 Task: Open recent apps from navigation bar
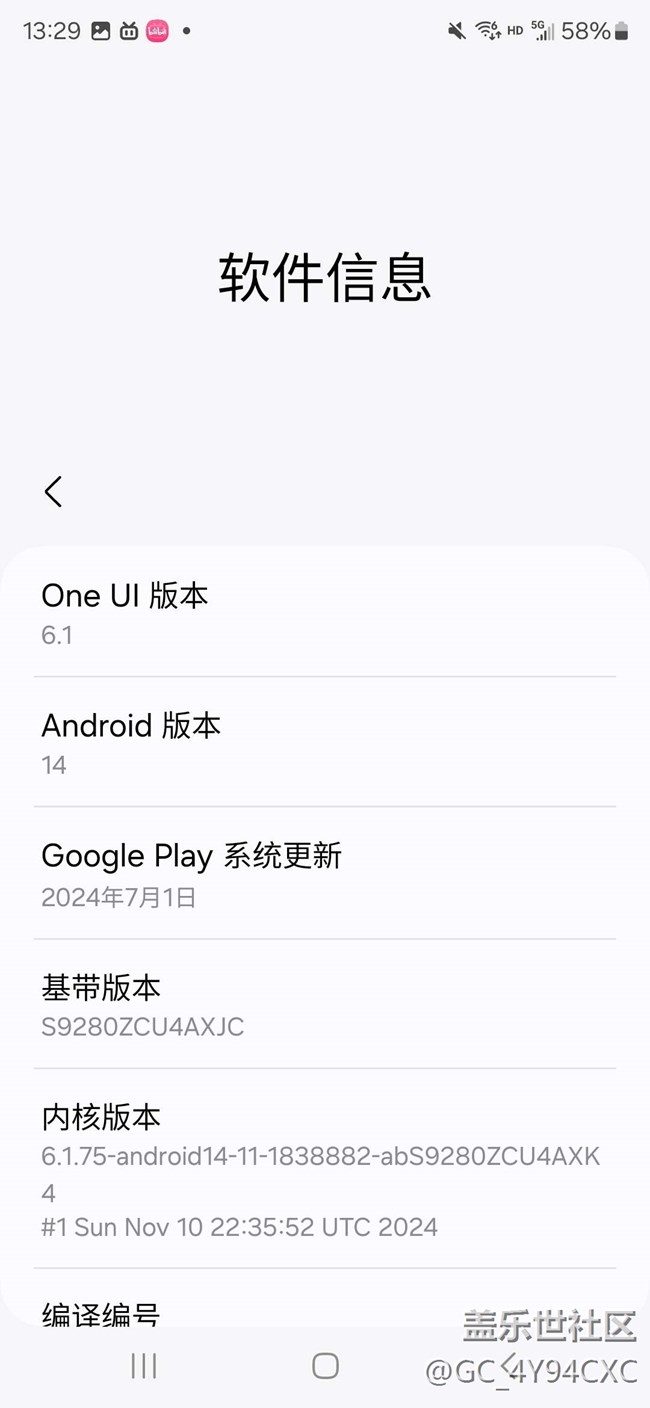tap(144, 1366)
